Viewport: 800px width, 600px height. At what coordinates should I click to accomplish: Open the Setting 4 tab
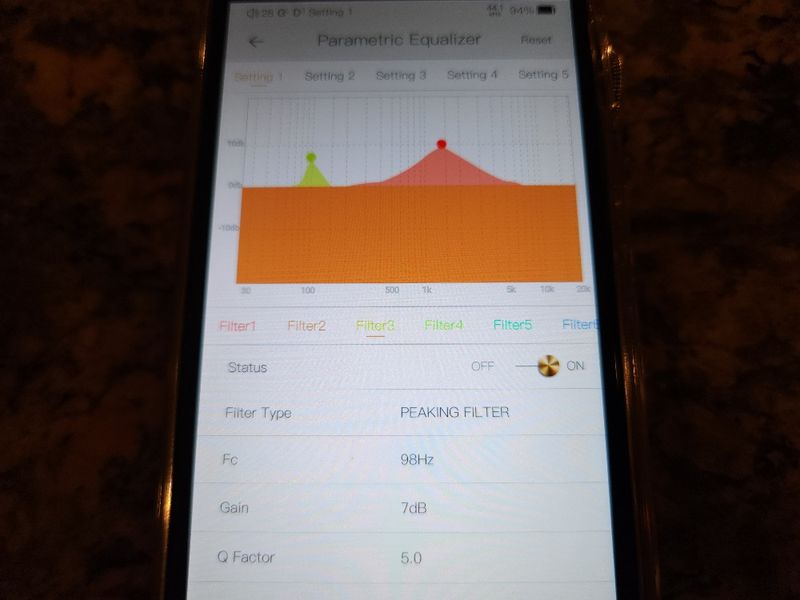coord(472,75)
